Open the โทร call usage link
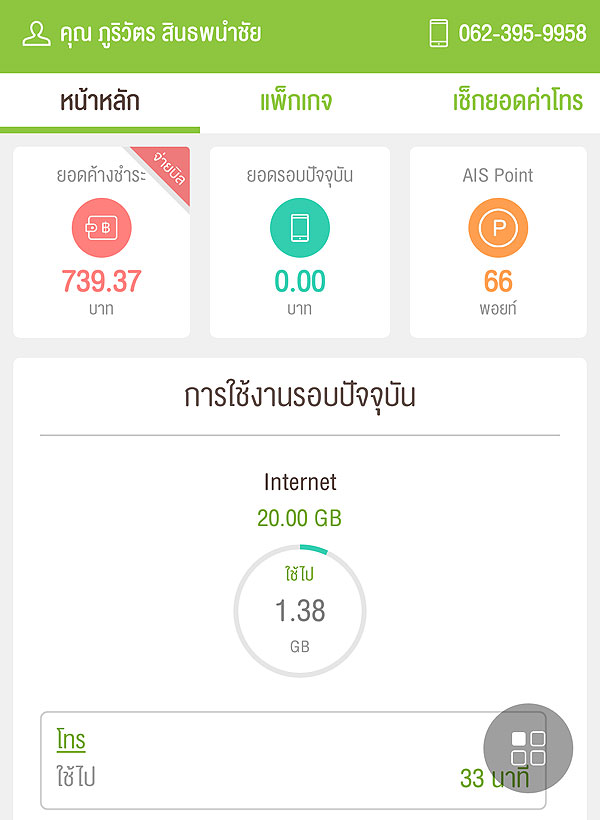The width and height of the screenshot is (600, 820). 71,739
